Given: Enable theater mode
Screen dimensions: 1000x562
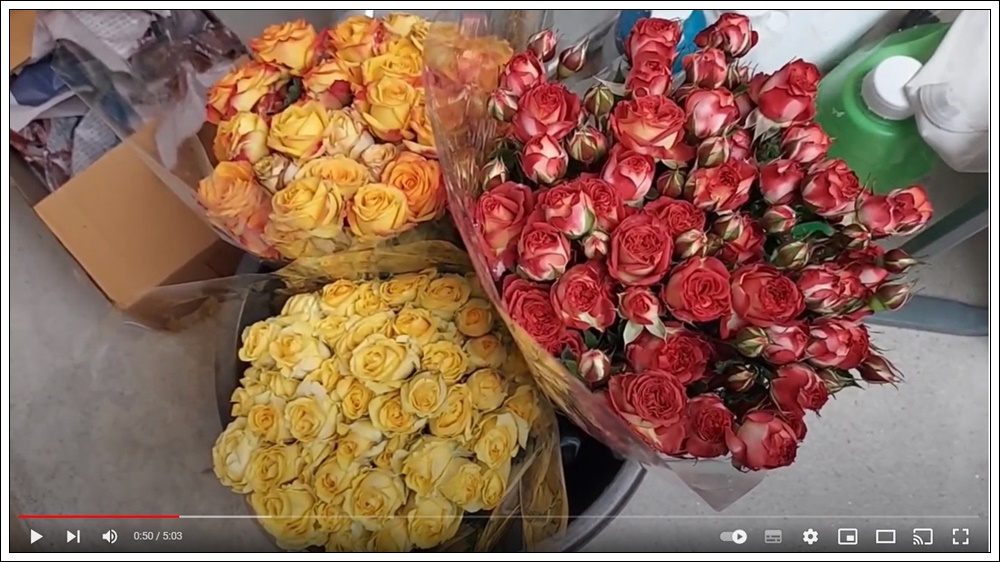Looking at the screenshot, I should click(885, 536).
